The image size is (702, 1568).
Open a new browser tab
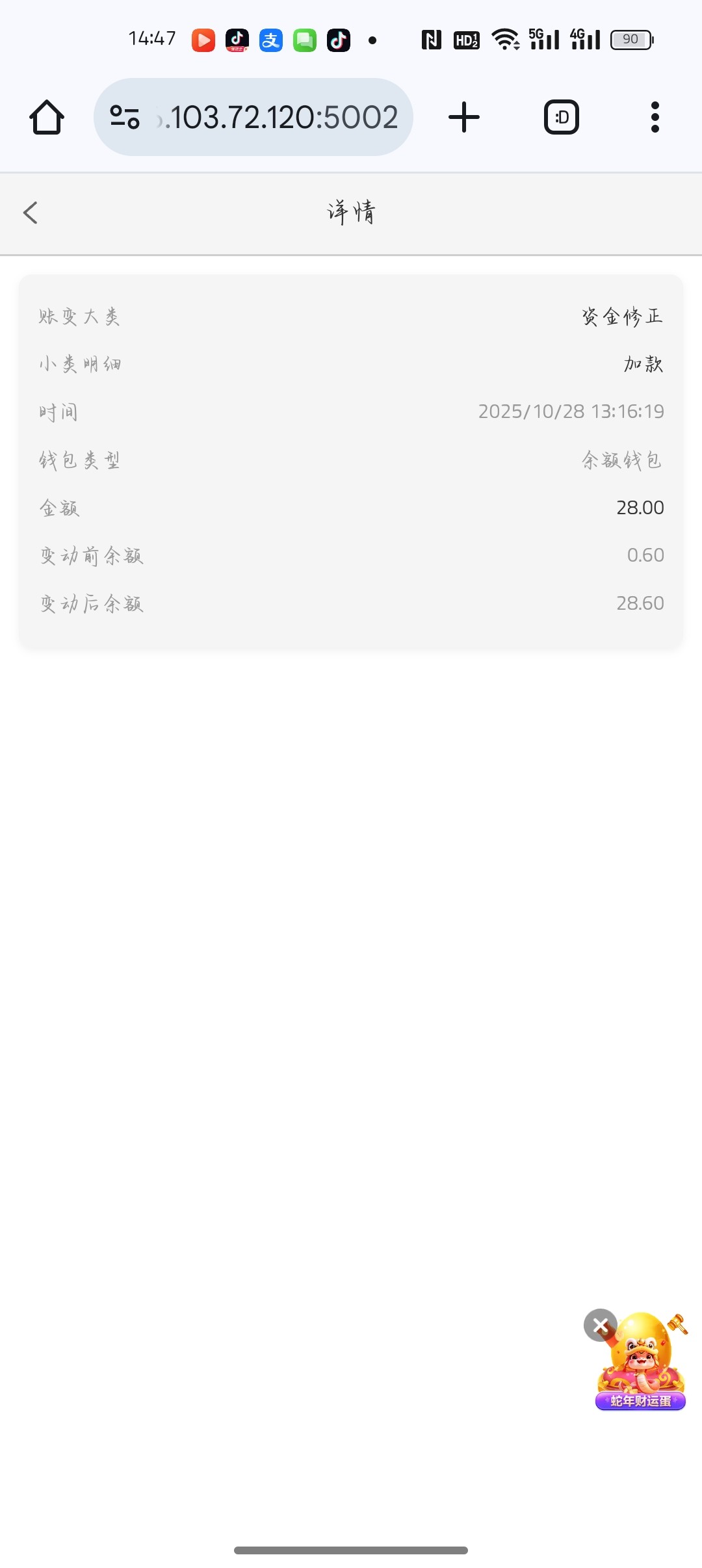coord(464,118)
